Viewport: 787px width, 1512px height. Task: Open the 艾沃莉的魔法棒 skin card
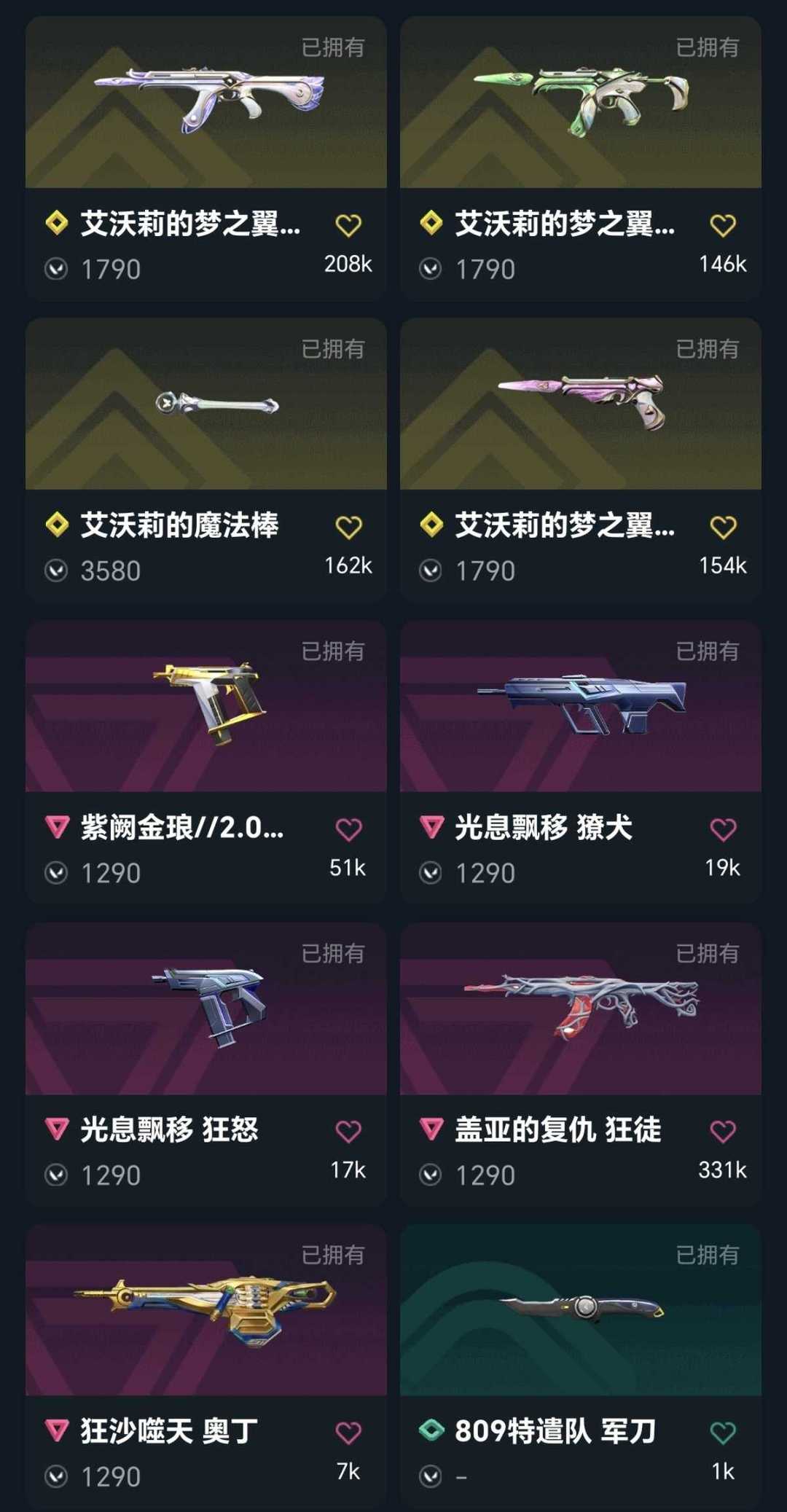pos(206,460)
